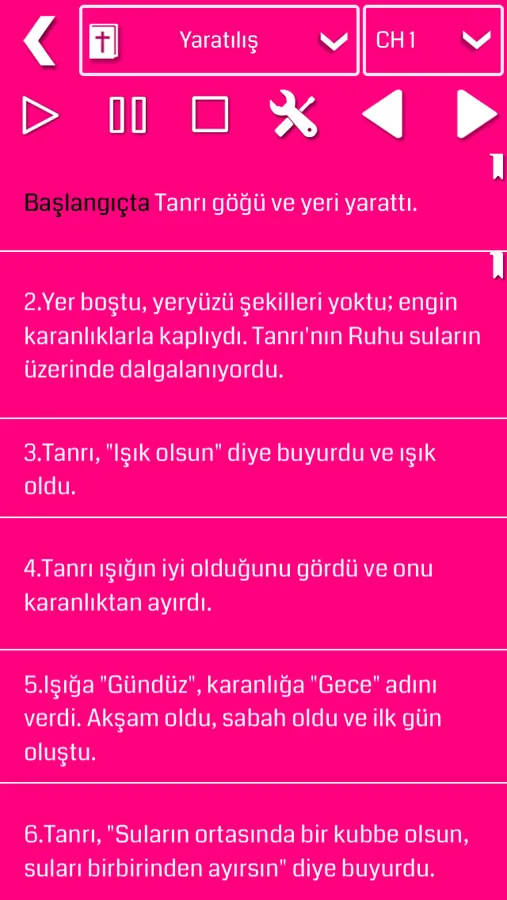Select verse 5 about Gündüz and Gece
The image size is (507, 900).
[x=253, y=716]
